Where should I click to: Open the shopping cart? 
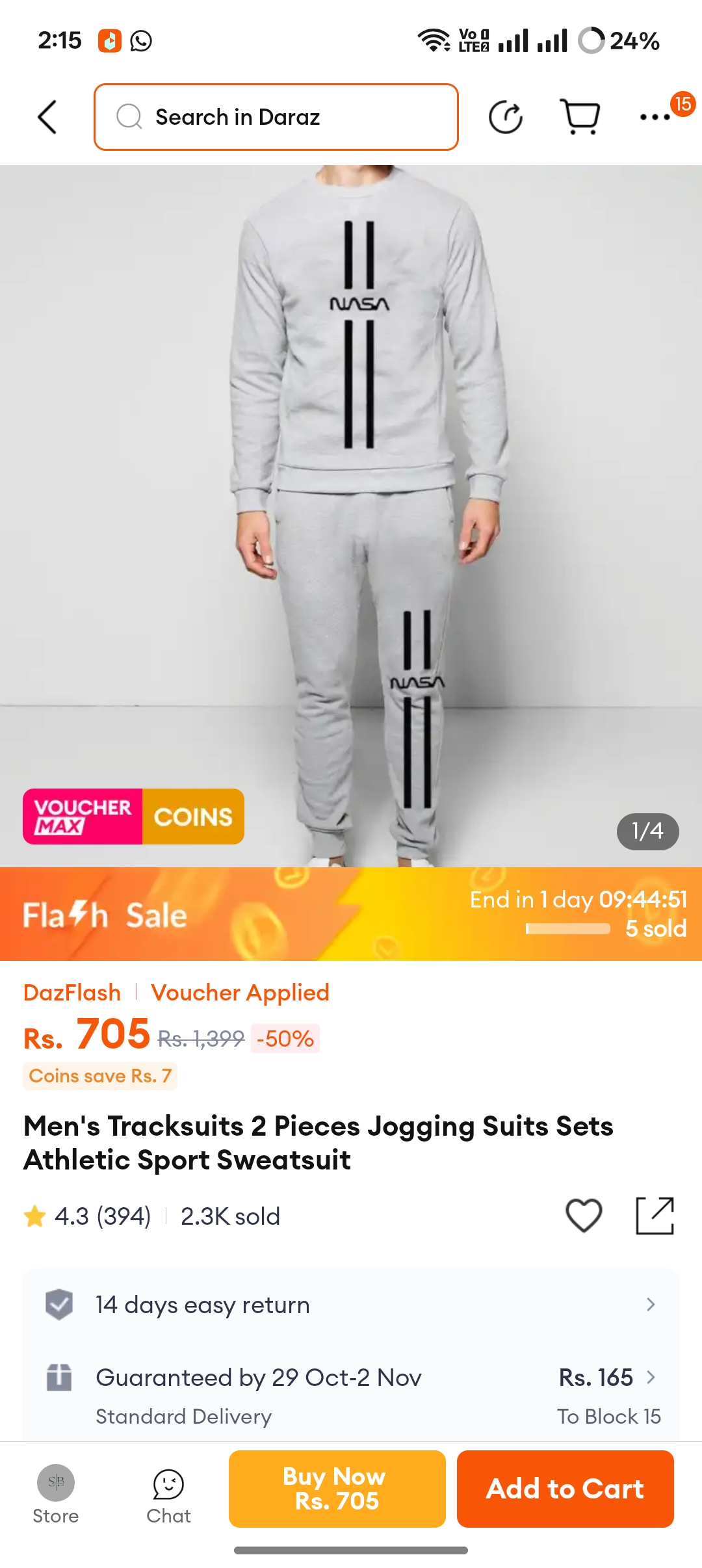click(x=580, y=117)
